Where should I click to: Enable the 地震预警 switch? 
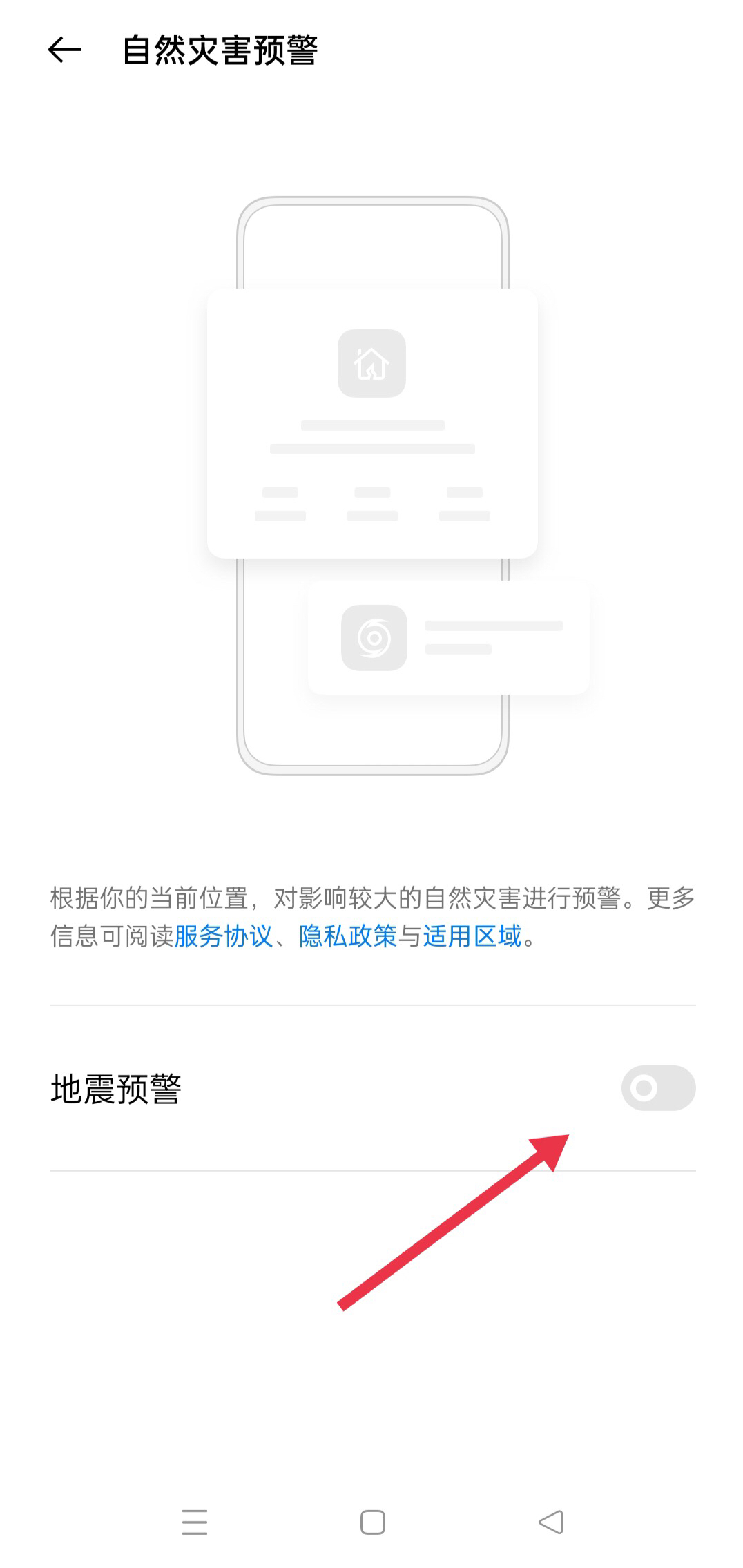click(x=658, y=1088)
